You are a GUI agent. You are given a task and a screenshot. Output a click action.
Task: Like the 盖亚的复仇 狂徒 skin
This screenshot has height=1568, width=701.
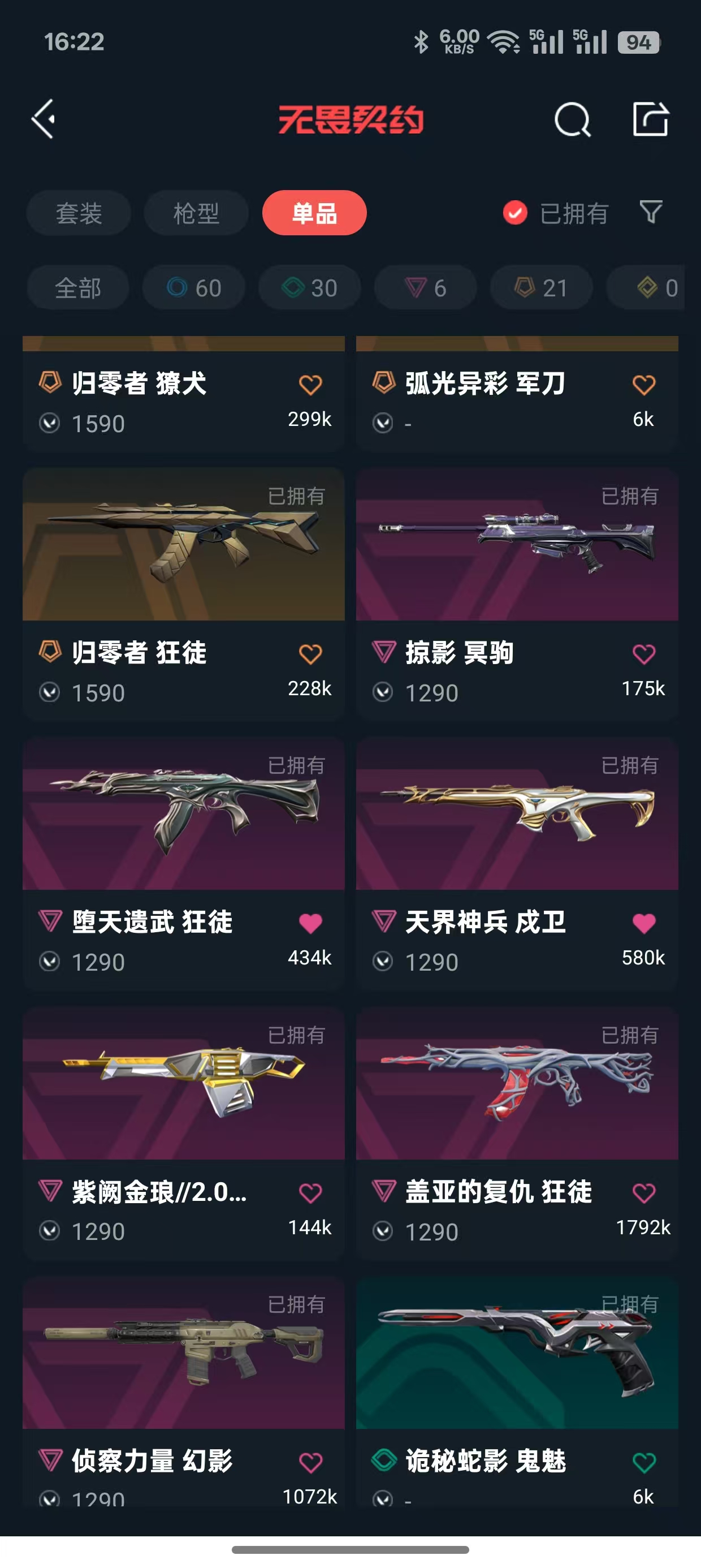click(643, 1193)
